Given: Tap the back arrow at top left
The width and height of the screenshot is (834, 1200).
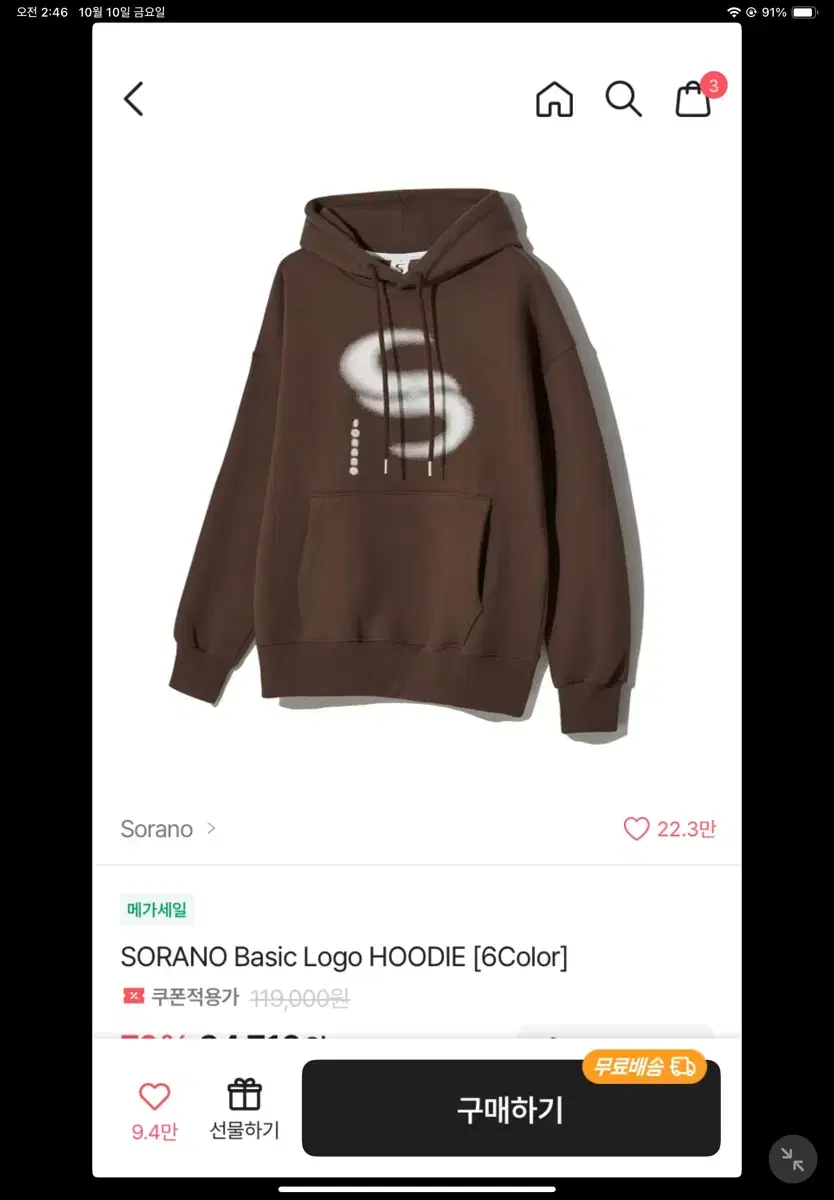Looking at the screenshot, I should [x=135, y=98].
